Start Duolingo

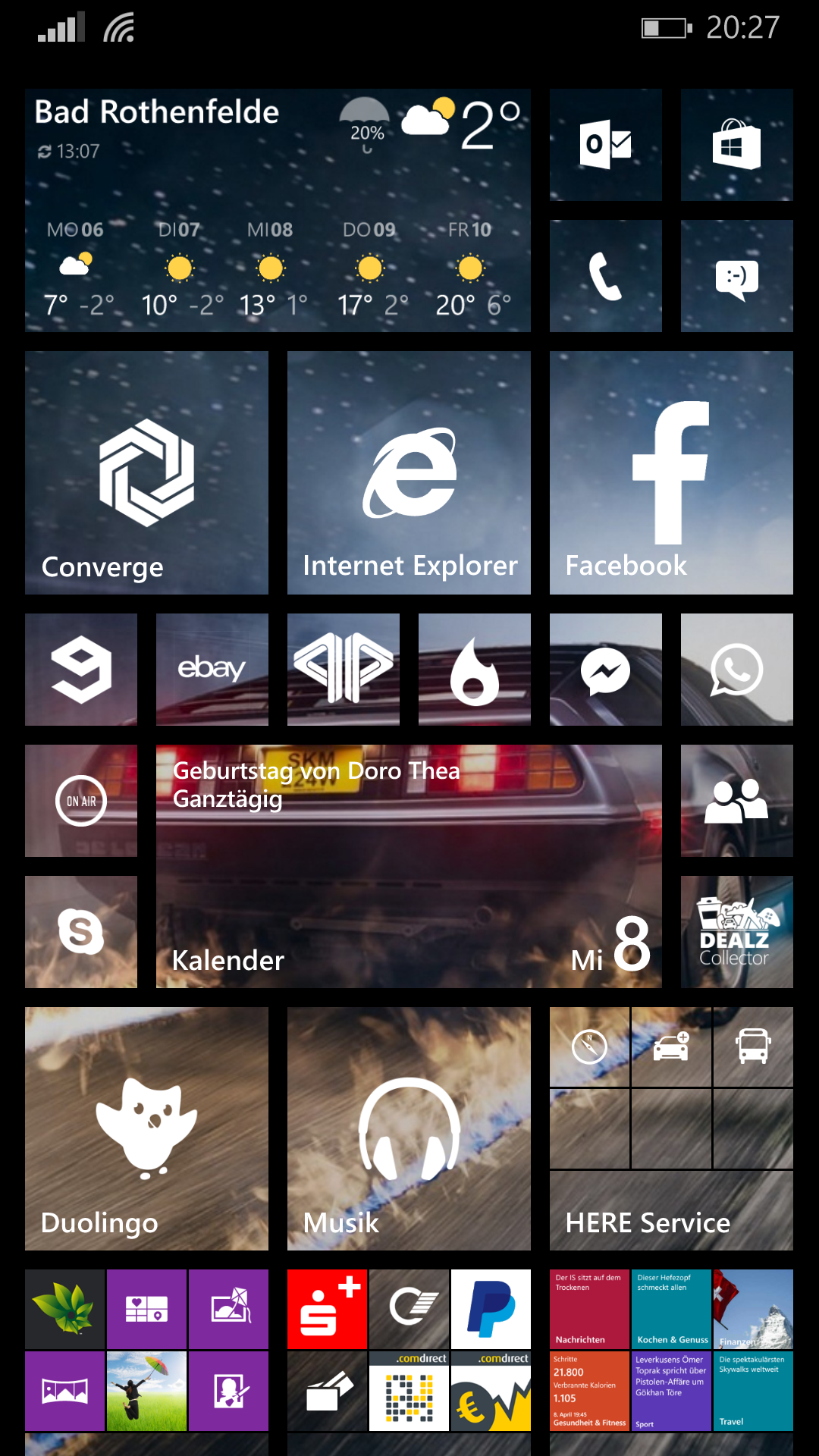point(146,1128)
